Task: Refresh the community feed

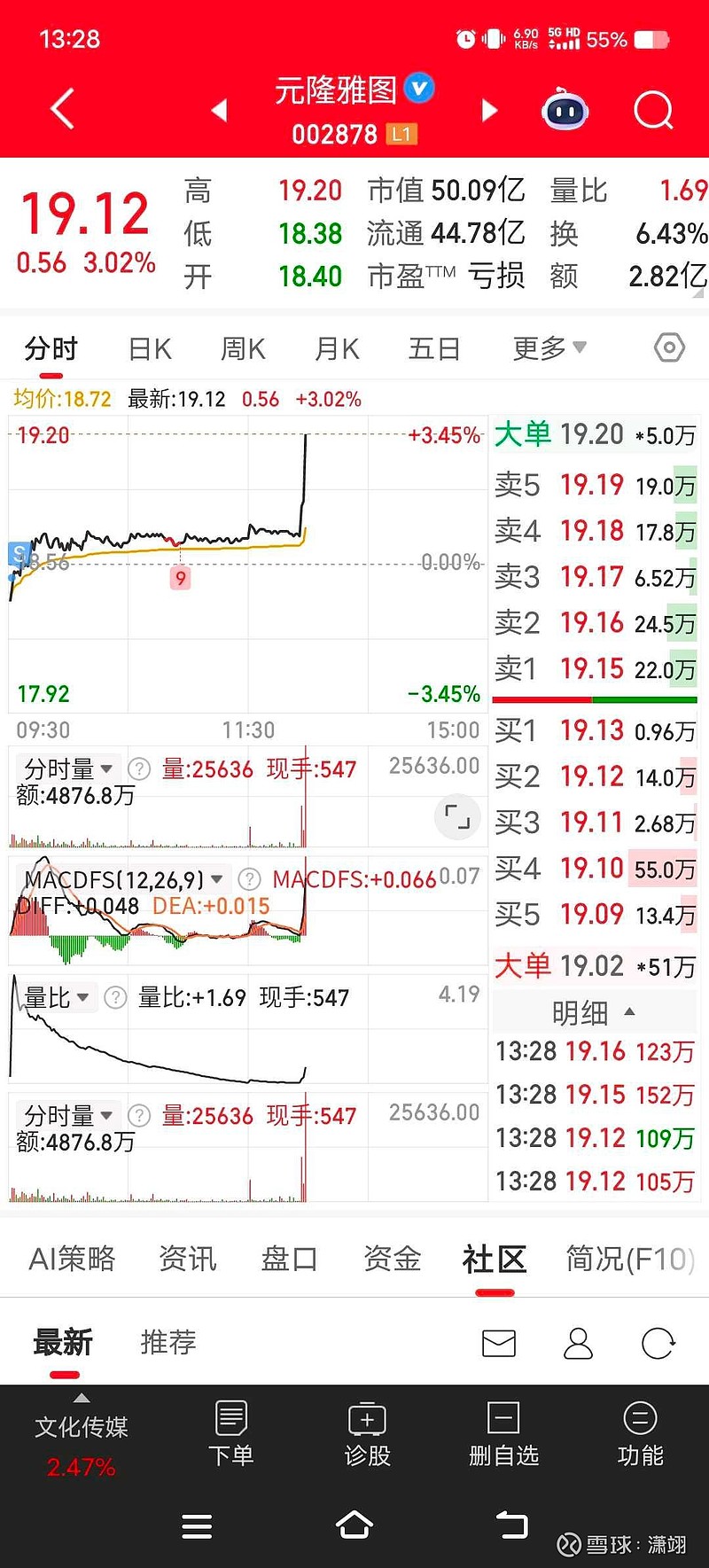Action: pyautogui.click(x=658, y=1344)
